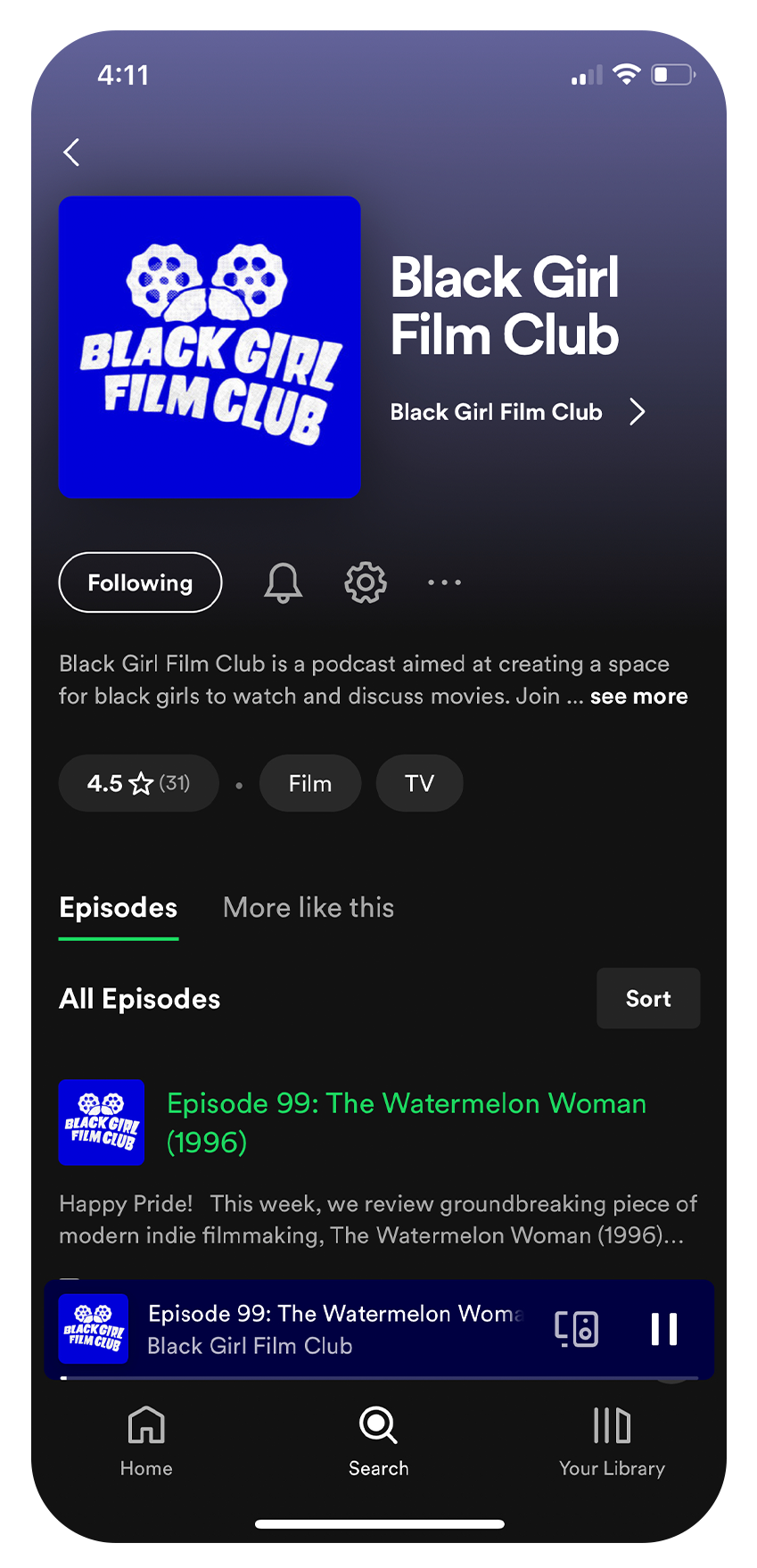Select the Film category chip
Screen dimensions: 757x1568
309,783
